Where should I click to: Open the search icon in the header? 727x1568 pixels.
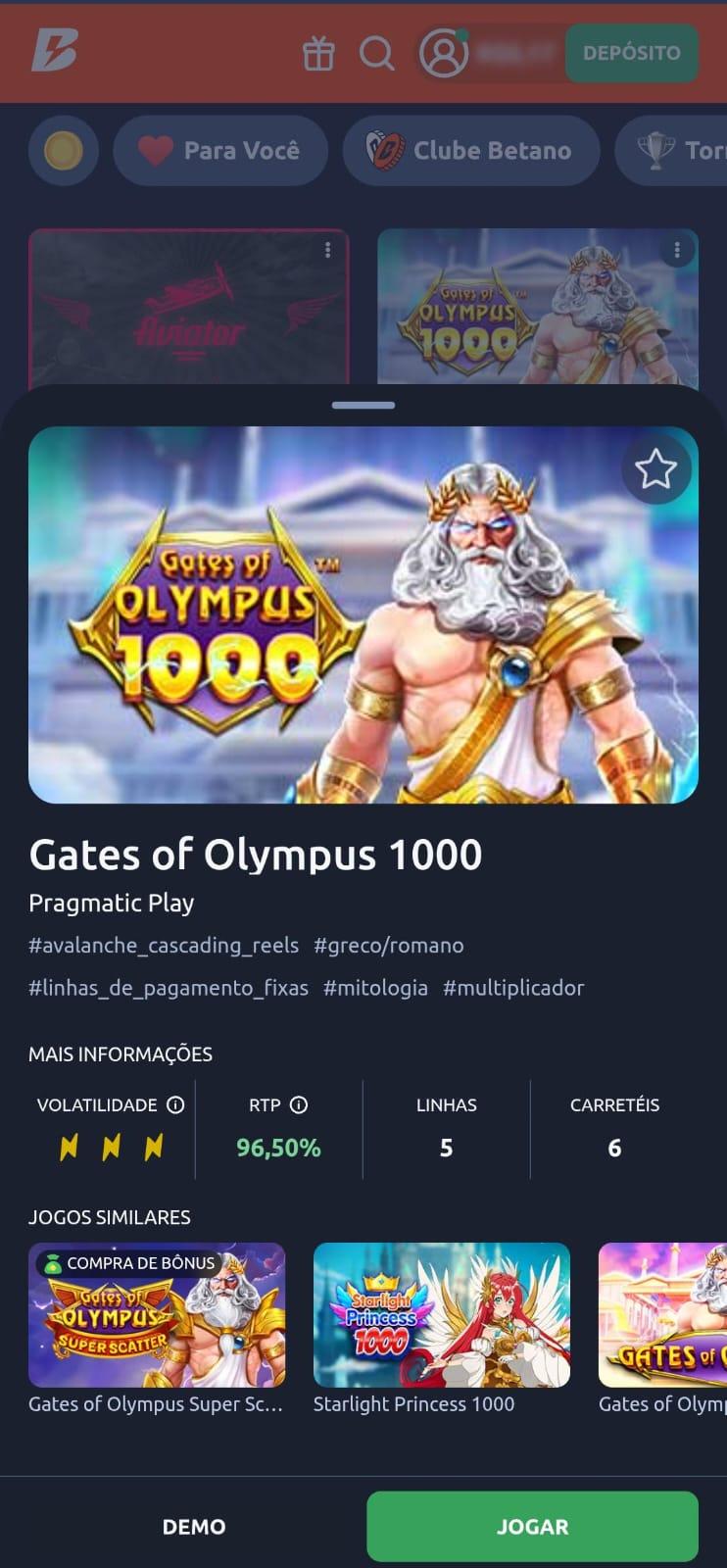(376, 55)
